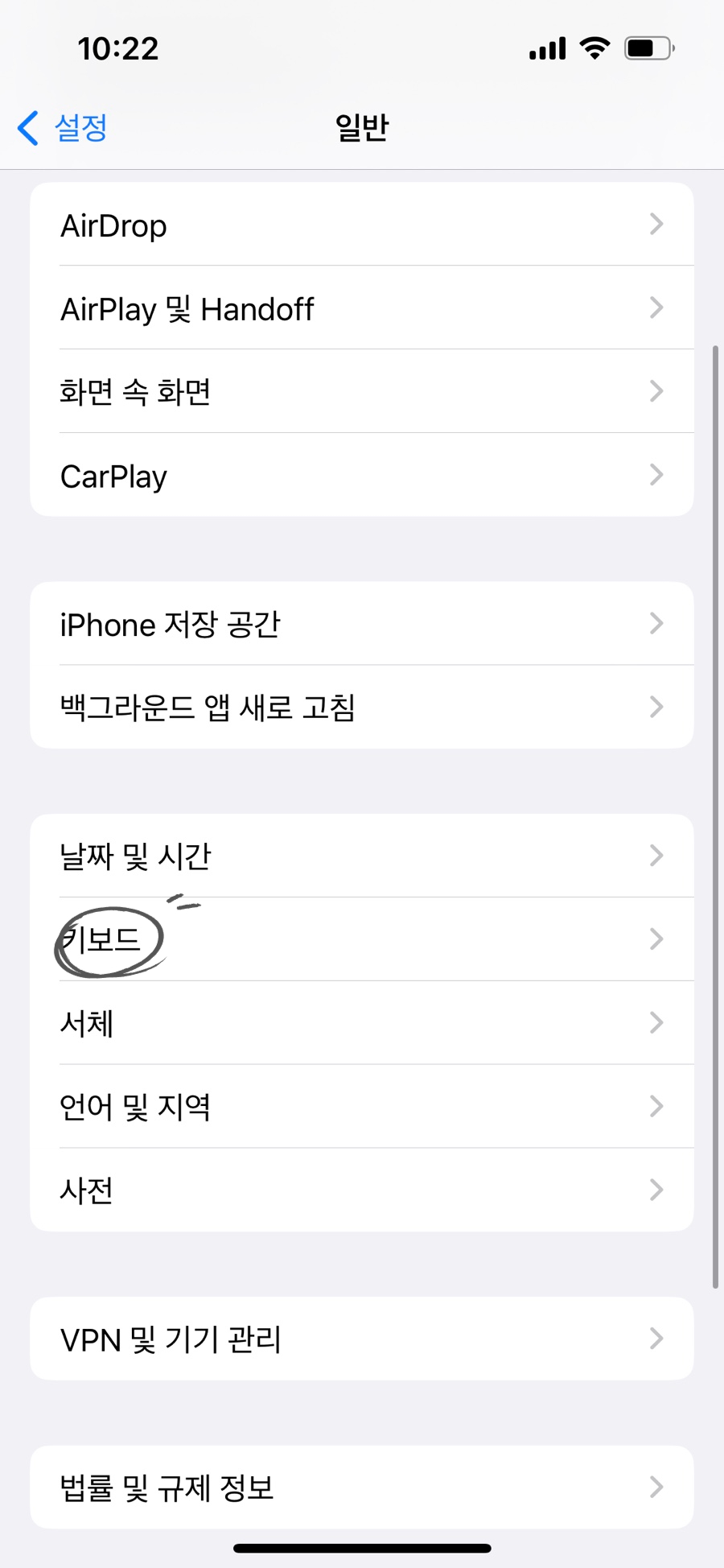The image size is (724, 1568).
Task: Open 법률 및 규제 정보
Action: pos(362,1487)
